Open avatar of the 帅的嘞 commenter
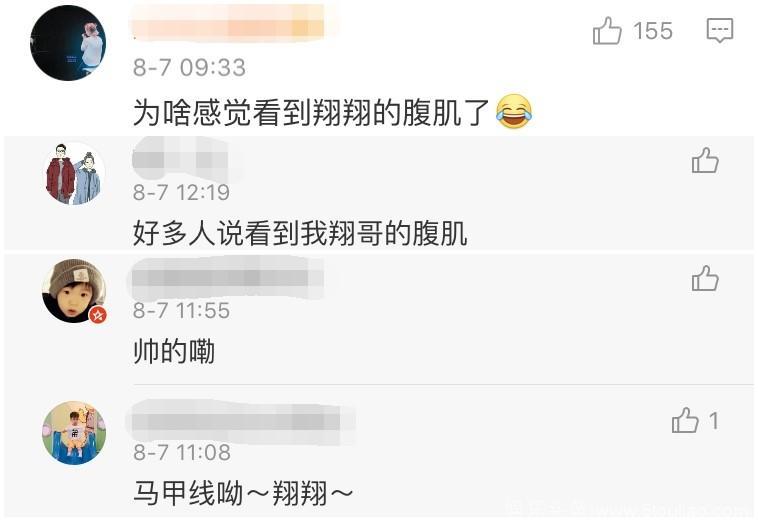758x521 pixels. [x=74, y=291]
